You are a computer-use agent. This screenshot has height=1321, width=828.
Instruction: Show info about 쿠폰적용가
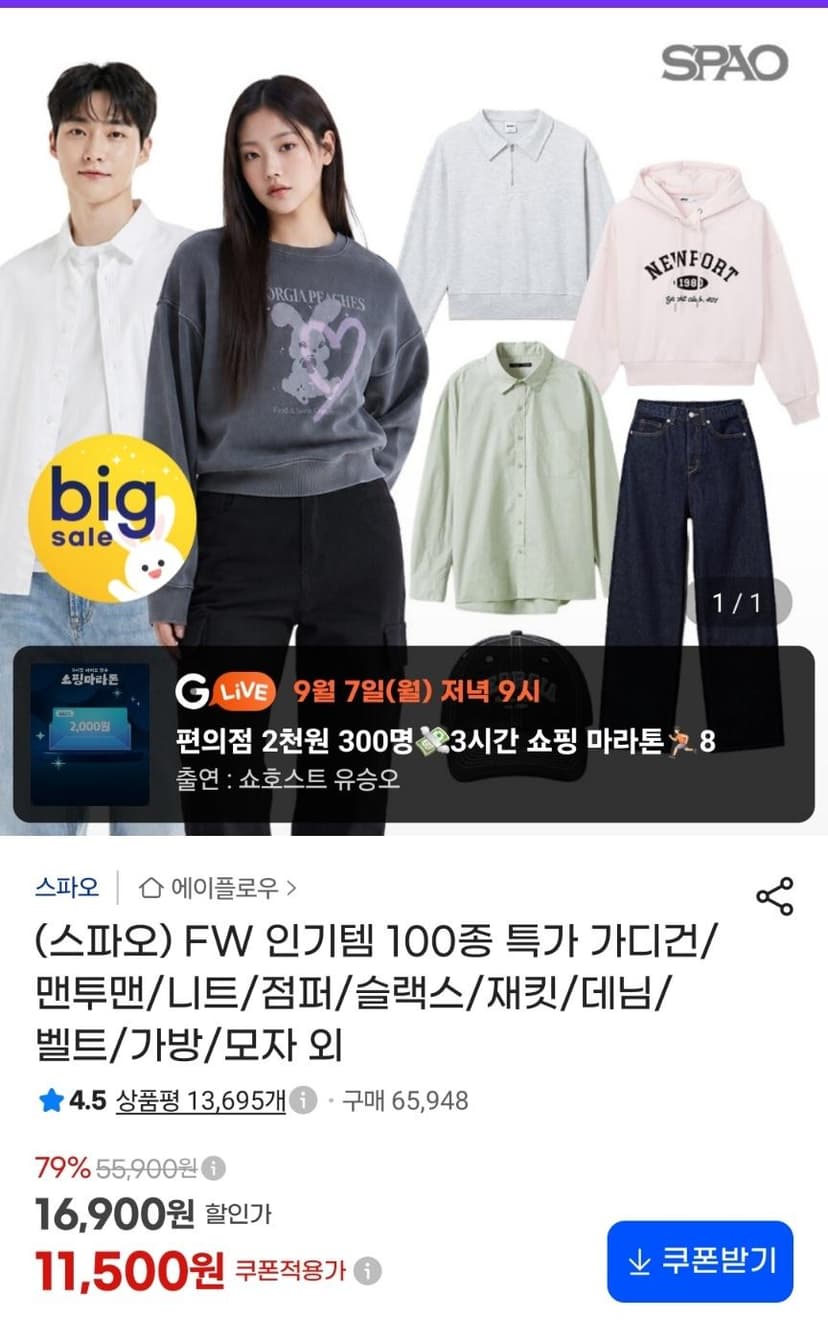pyautogui.click(x=368, y=1271)
